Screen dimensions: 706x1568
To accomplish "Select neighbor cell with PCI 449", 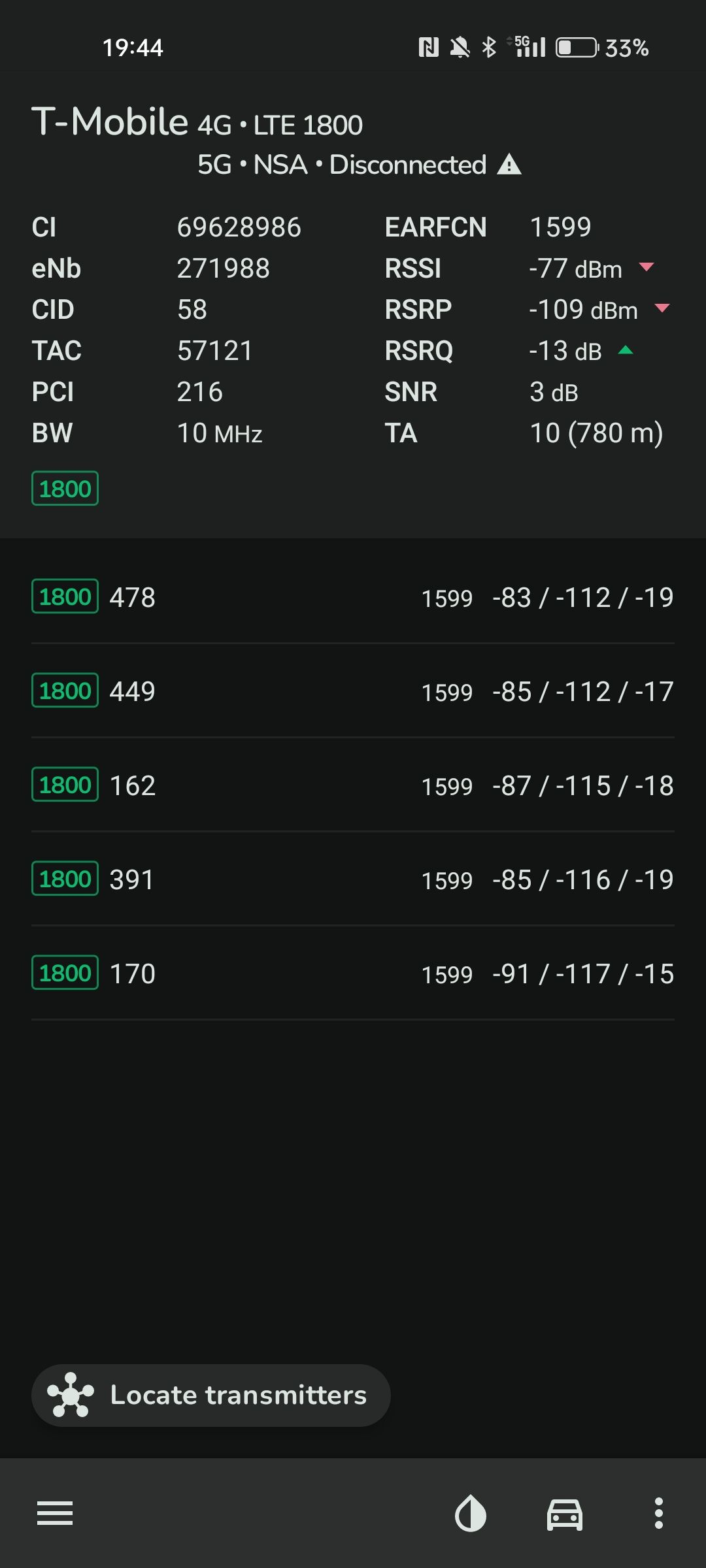I will [x=353, y=691].
